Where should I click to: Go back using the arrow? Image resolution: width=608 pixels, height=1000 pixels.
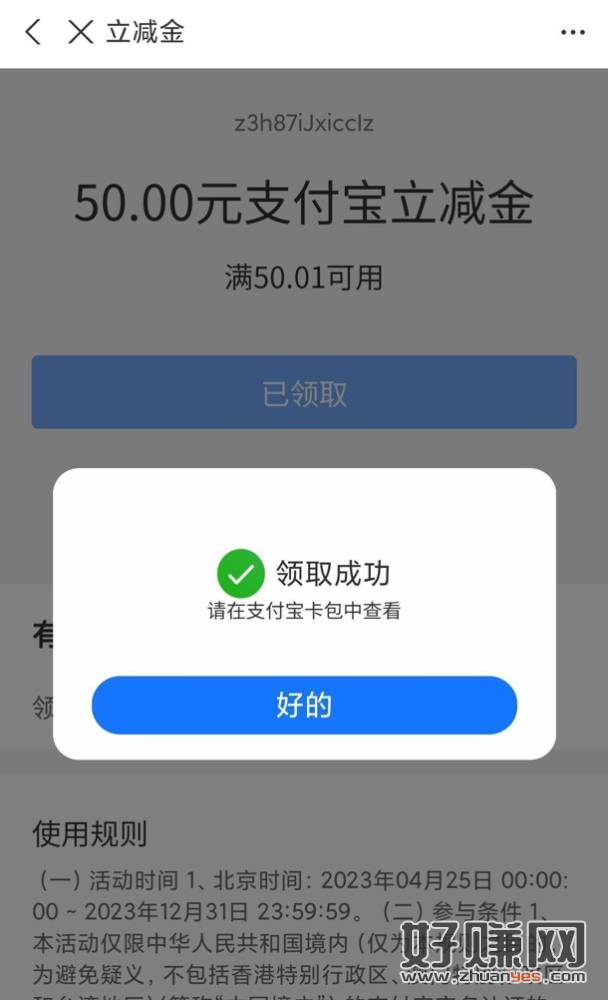[33, 32]
